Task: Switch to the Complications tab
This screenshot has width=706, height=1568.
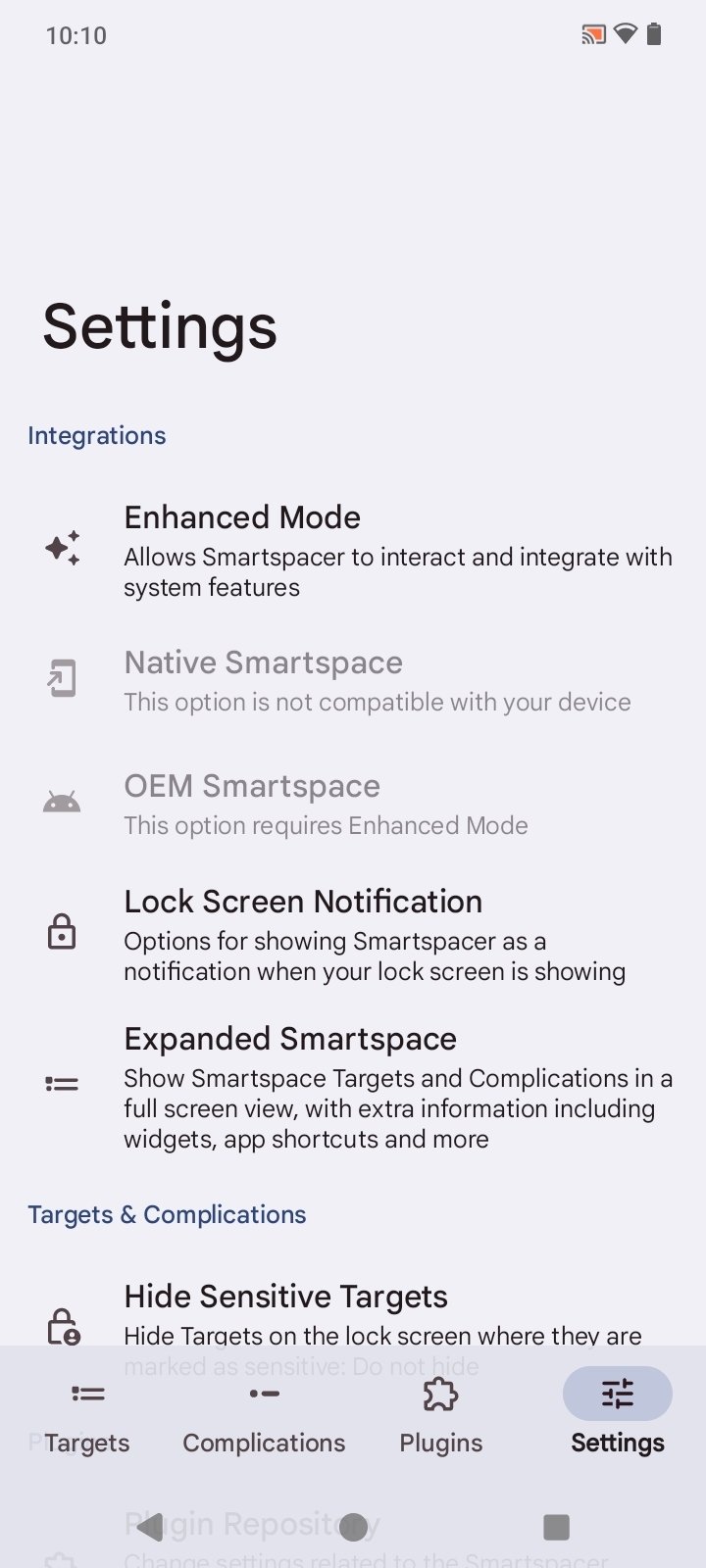Action: (x=264, y=1415)
